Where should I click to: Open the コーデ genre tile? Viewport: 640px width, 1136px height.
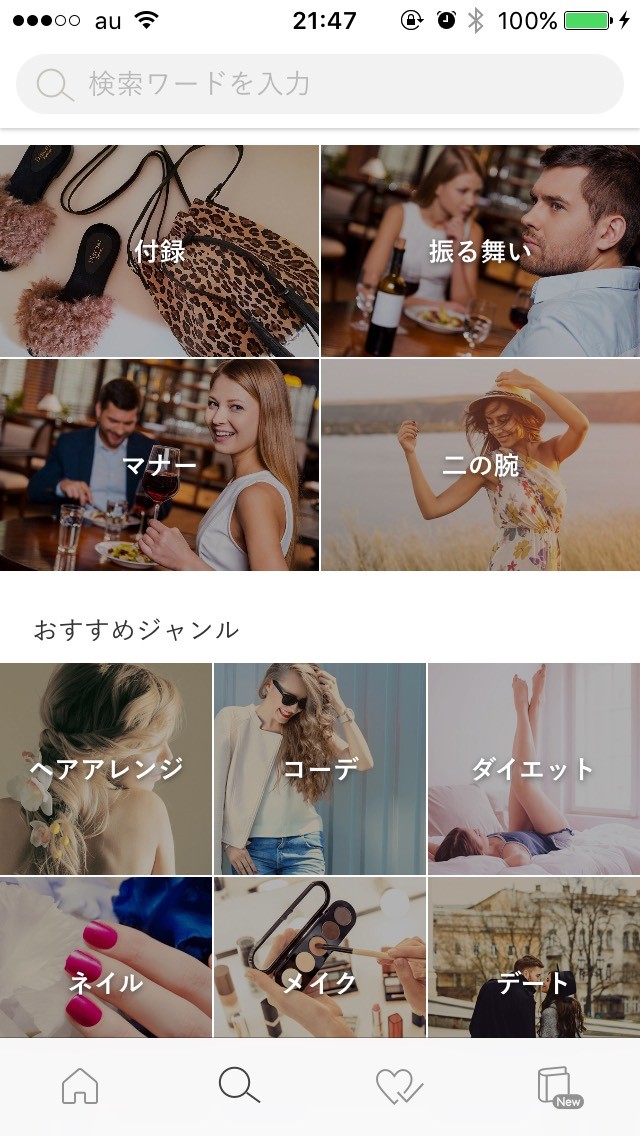click(x=320, y=769)
